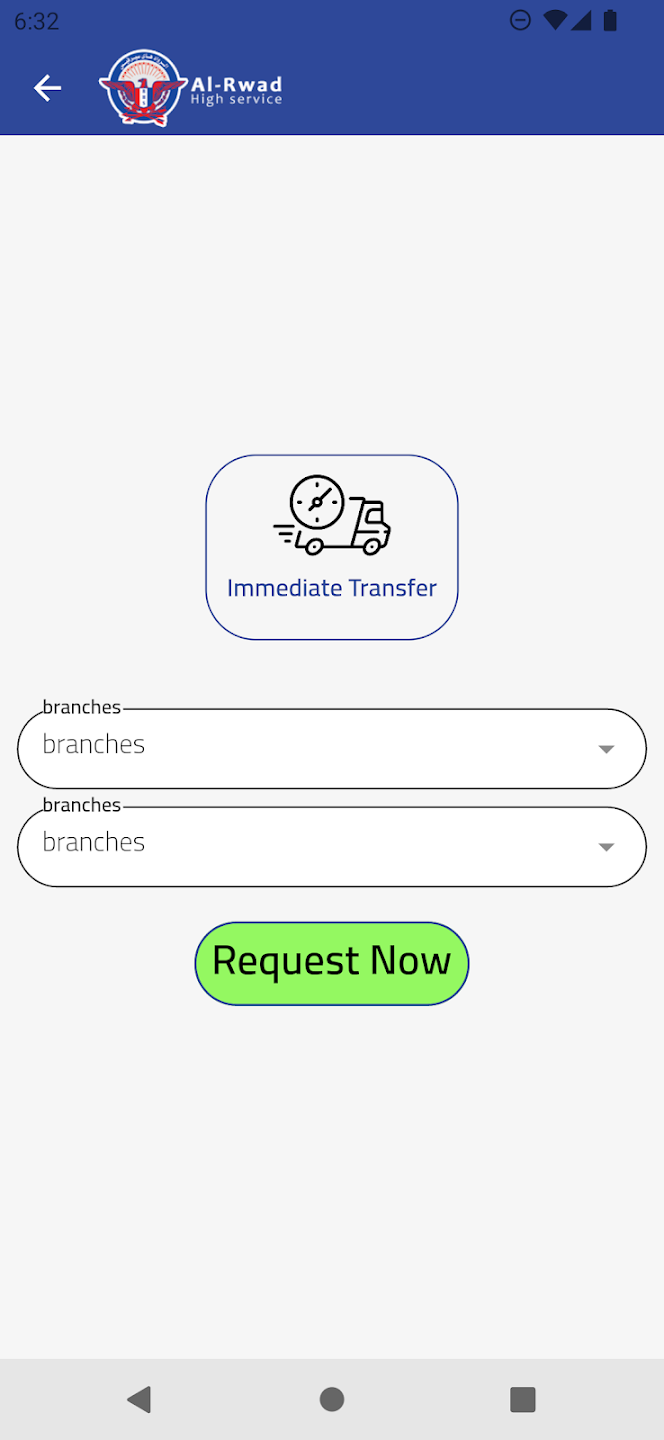This screenshot has height=1440, width=664.
Task: Tap the system home button
Action: click(332, 1399)
